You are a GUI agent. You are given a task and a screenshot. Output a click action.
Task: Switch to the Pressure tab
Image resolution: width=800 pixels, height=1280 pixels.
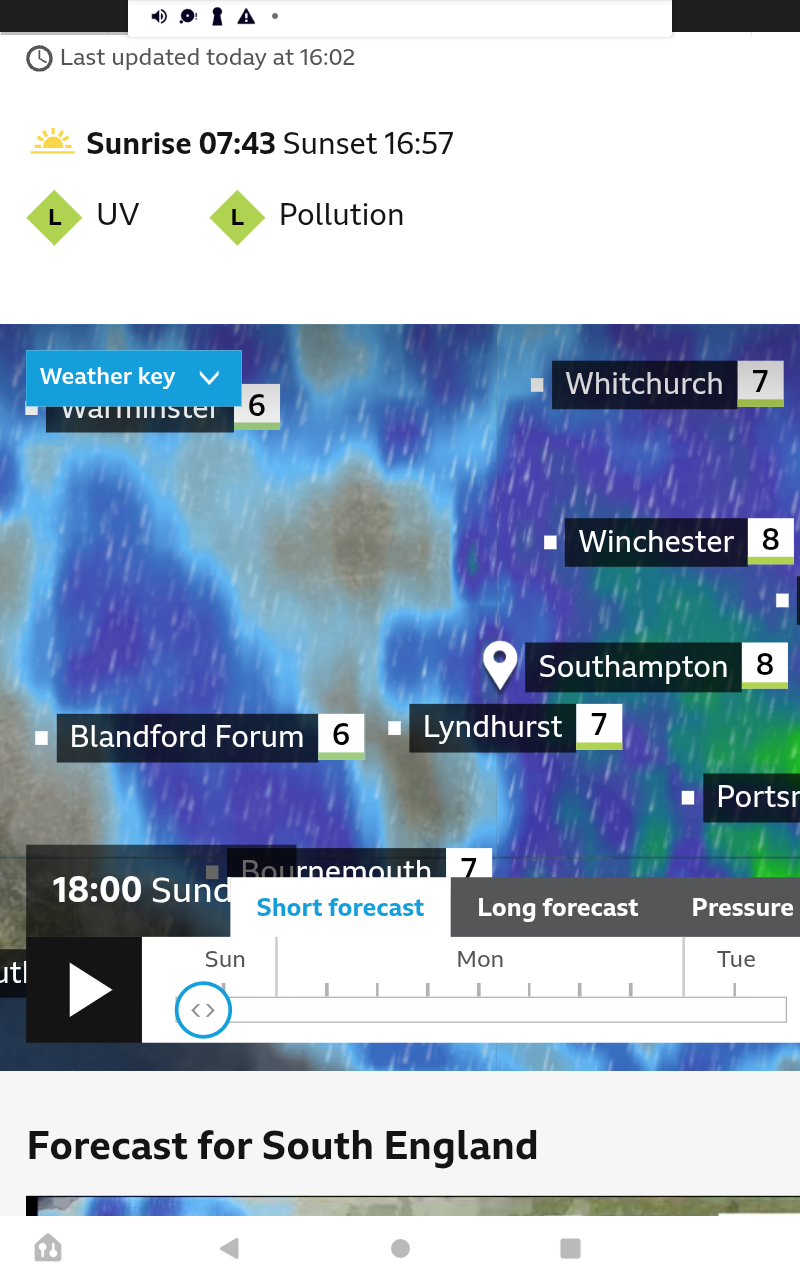click(742, 908)
